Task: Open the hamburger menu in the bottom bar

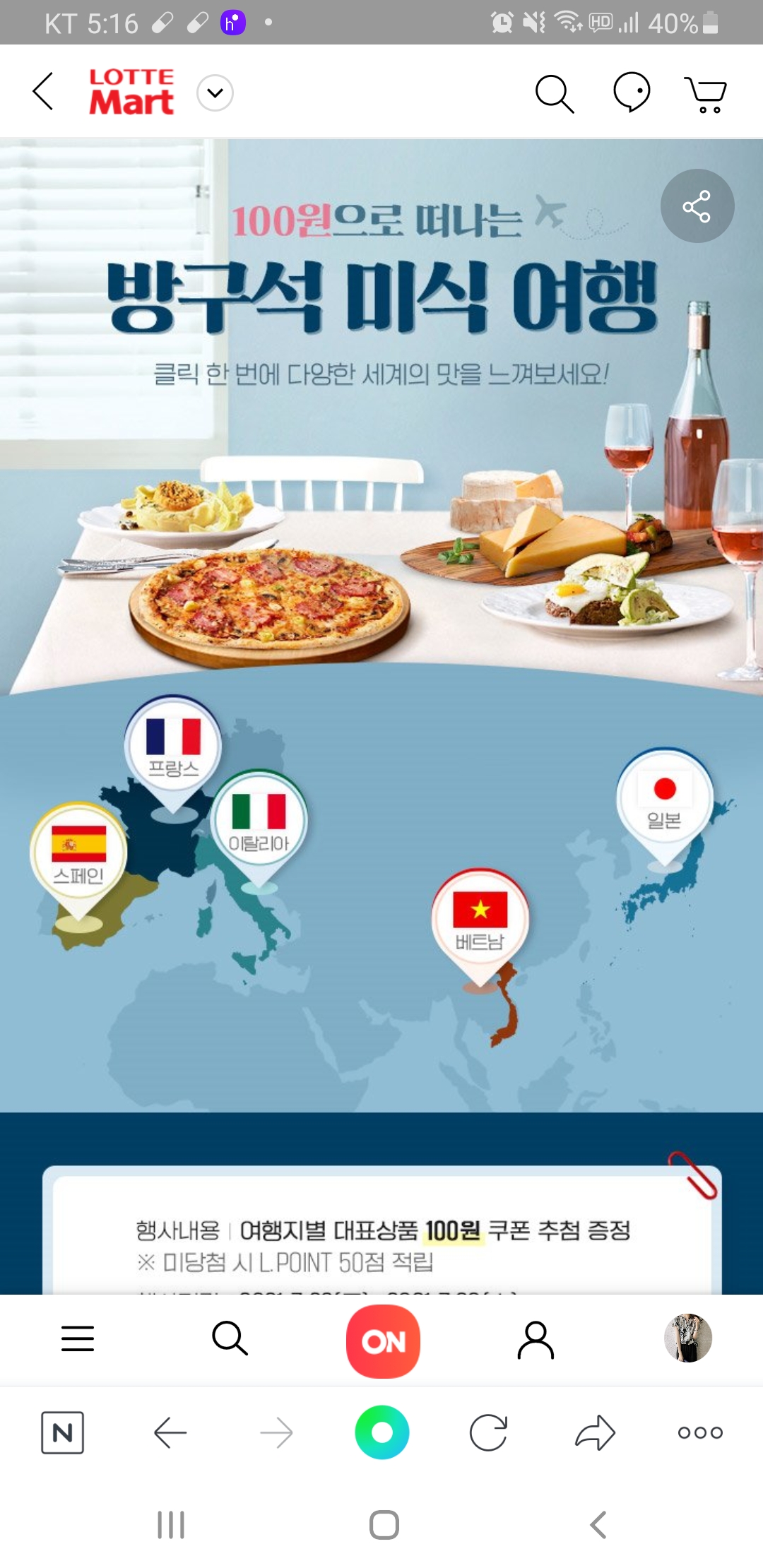Action: coord(78,1338)
